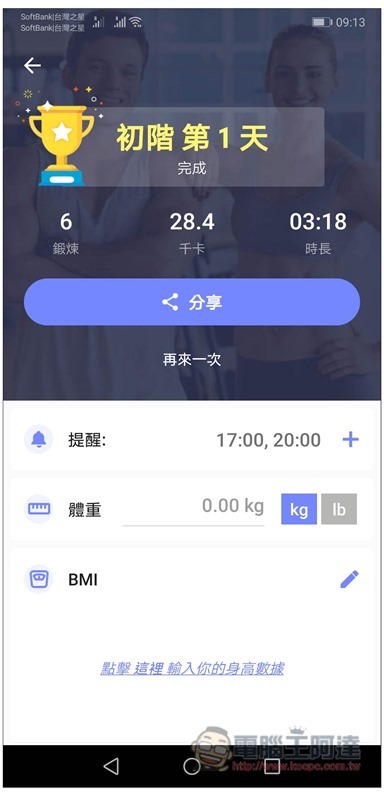This screenshot has width=384, height=796.
Task: Enter body weight in the 體重 field
Action: click(x=194, y=508)
